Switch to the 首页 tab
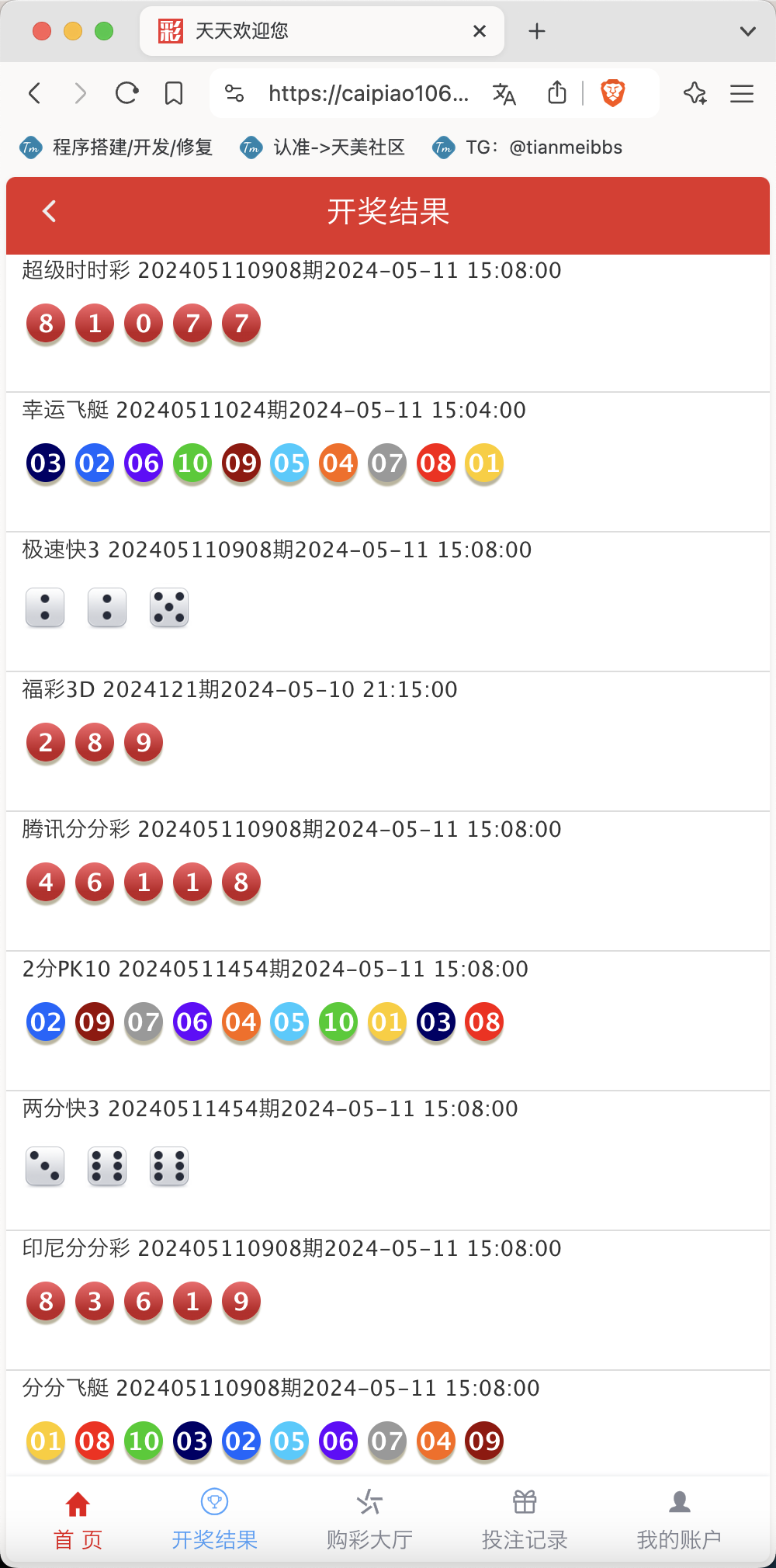Image resolution: width=776 pixels, height=1568 pixels. coord(78,1520)
